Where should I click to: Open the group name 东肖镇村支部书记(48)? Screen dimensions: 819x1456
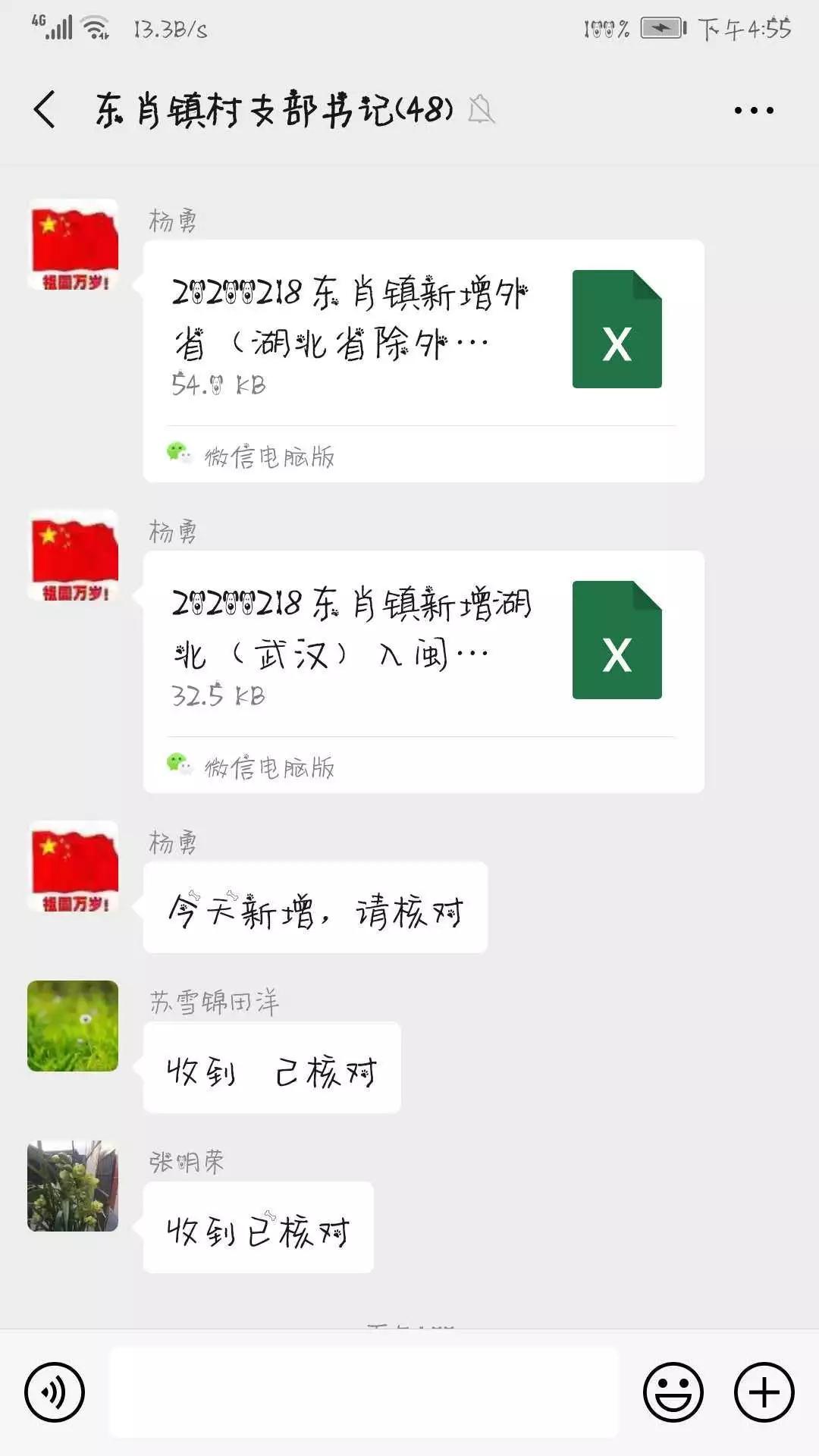(273, 108)
